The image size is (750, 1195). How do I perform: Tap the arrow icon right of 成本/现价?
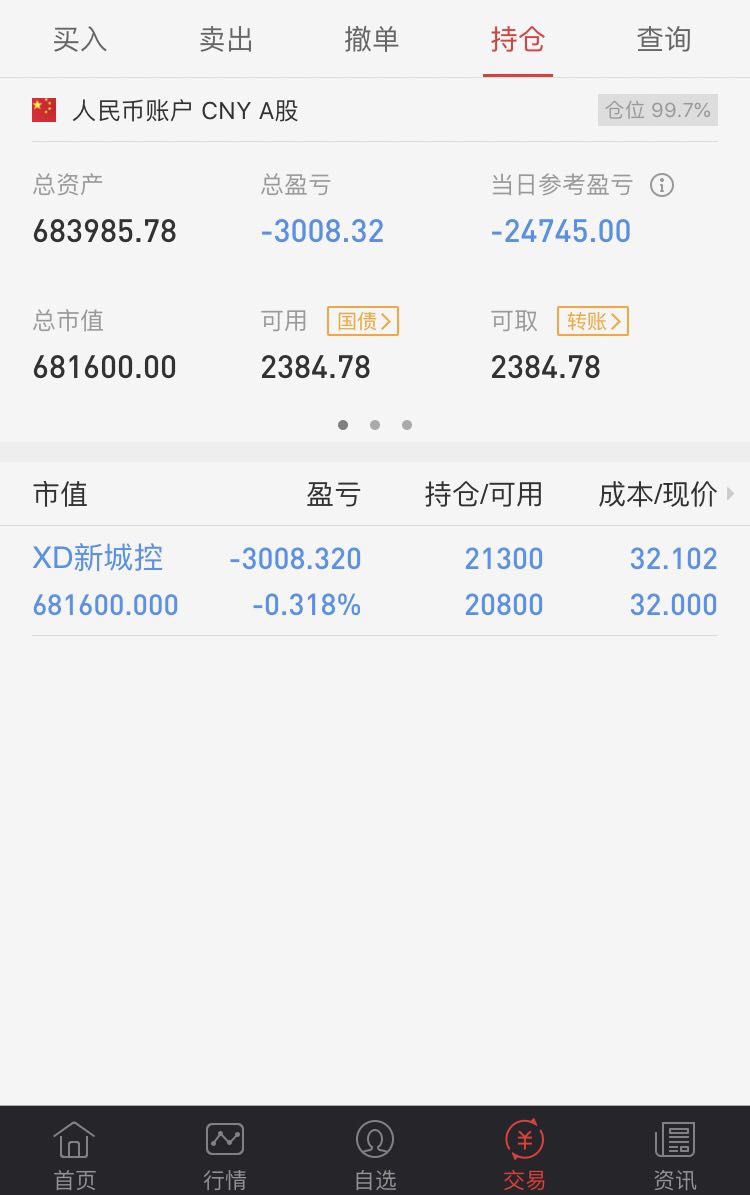pyautogui.click(x=730, y=493)
